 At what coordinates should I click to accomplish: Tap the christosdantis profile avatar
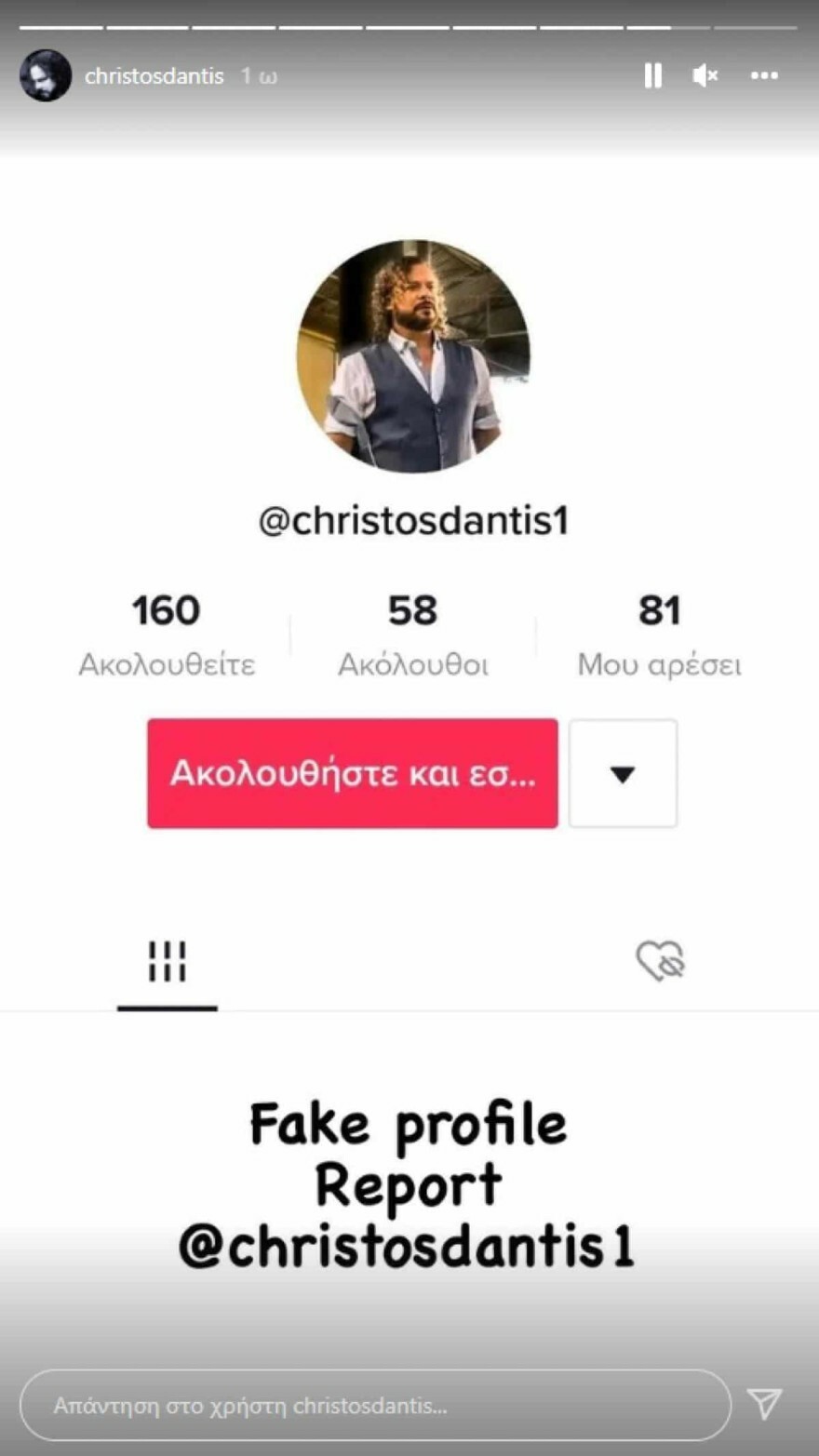[x=45, y=75]
